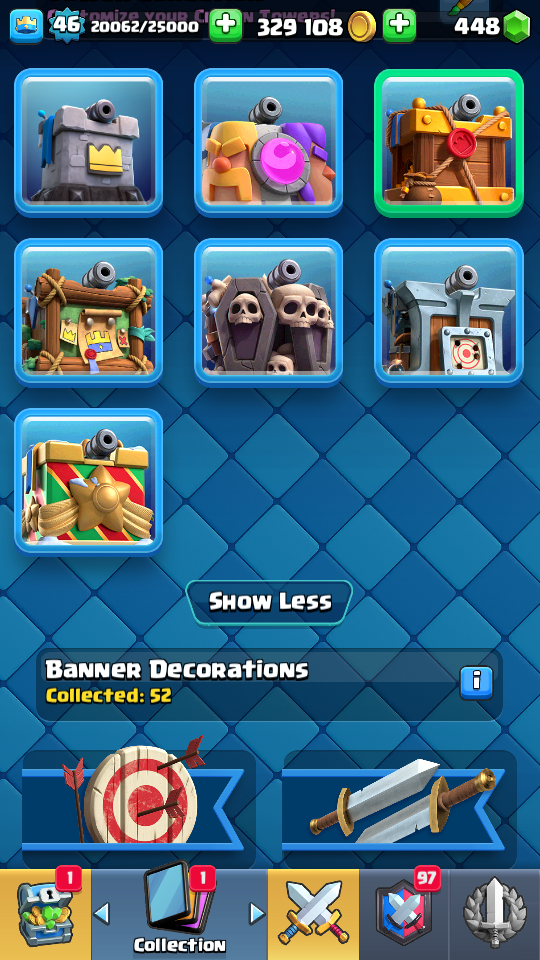Select the skull coffin tower skin

pos(269,312)
